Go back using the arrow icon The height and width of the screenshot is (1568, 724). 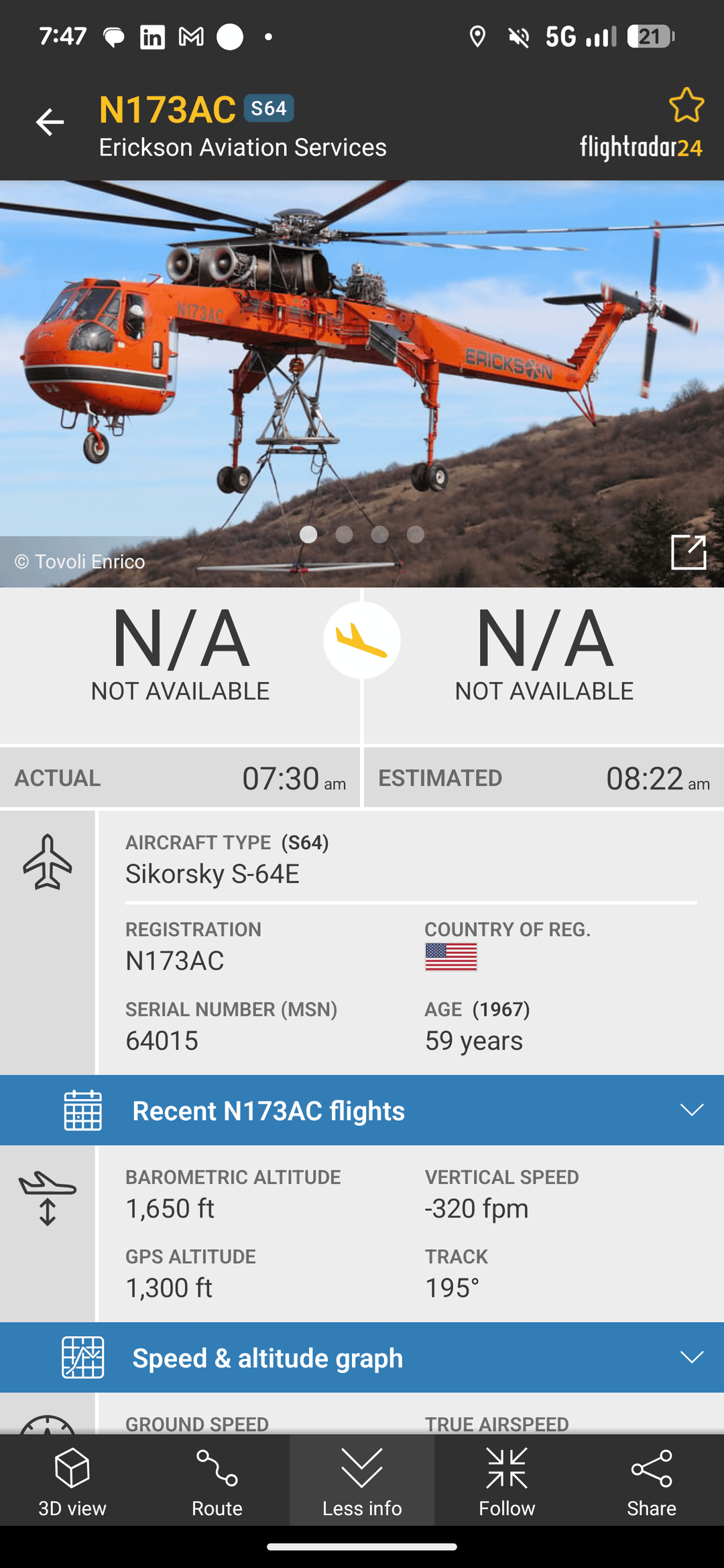tap(50, 122)
